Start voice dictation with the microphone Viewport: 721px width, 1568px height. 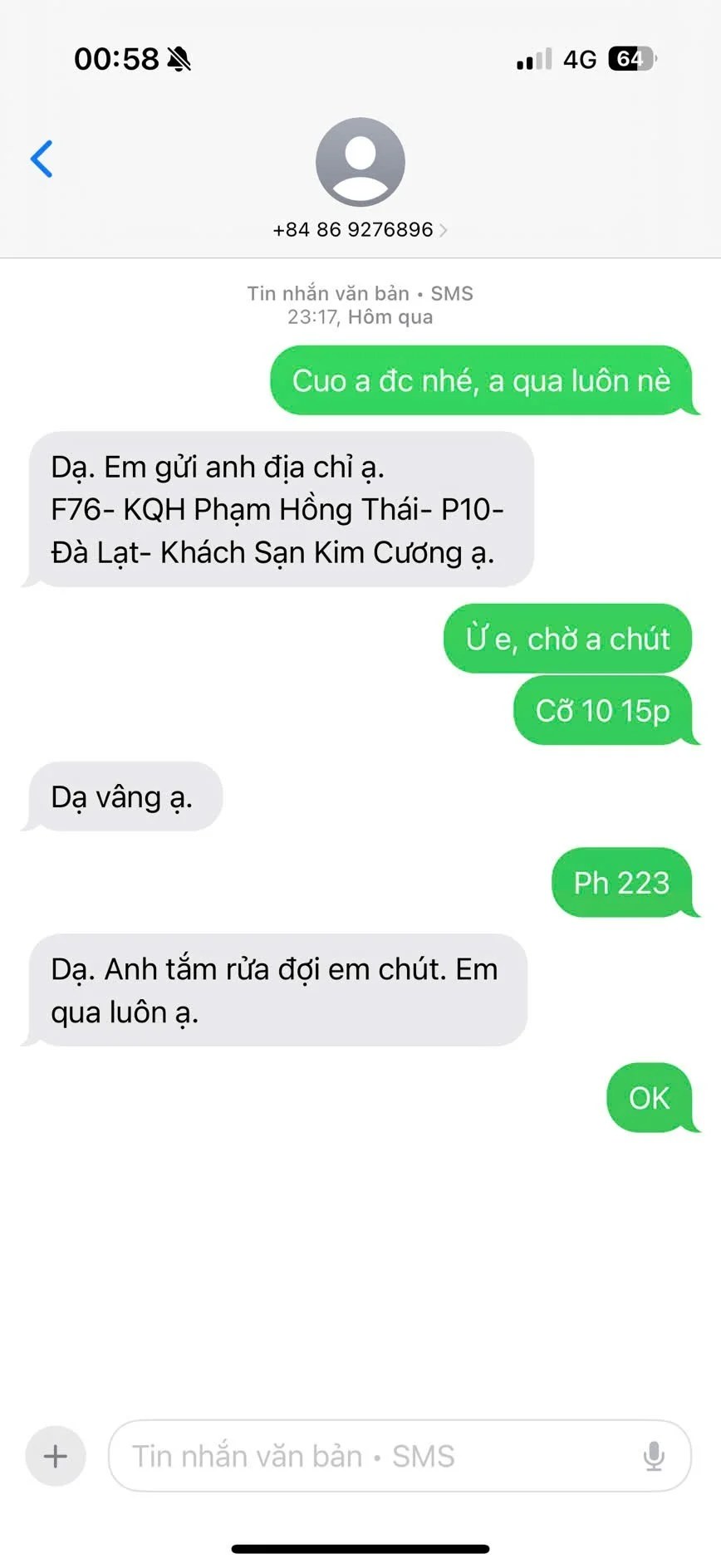click(654, 1456)
